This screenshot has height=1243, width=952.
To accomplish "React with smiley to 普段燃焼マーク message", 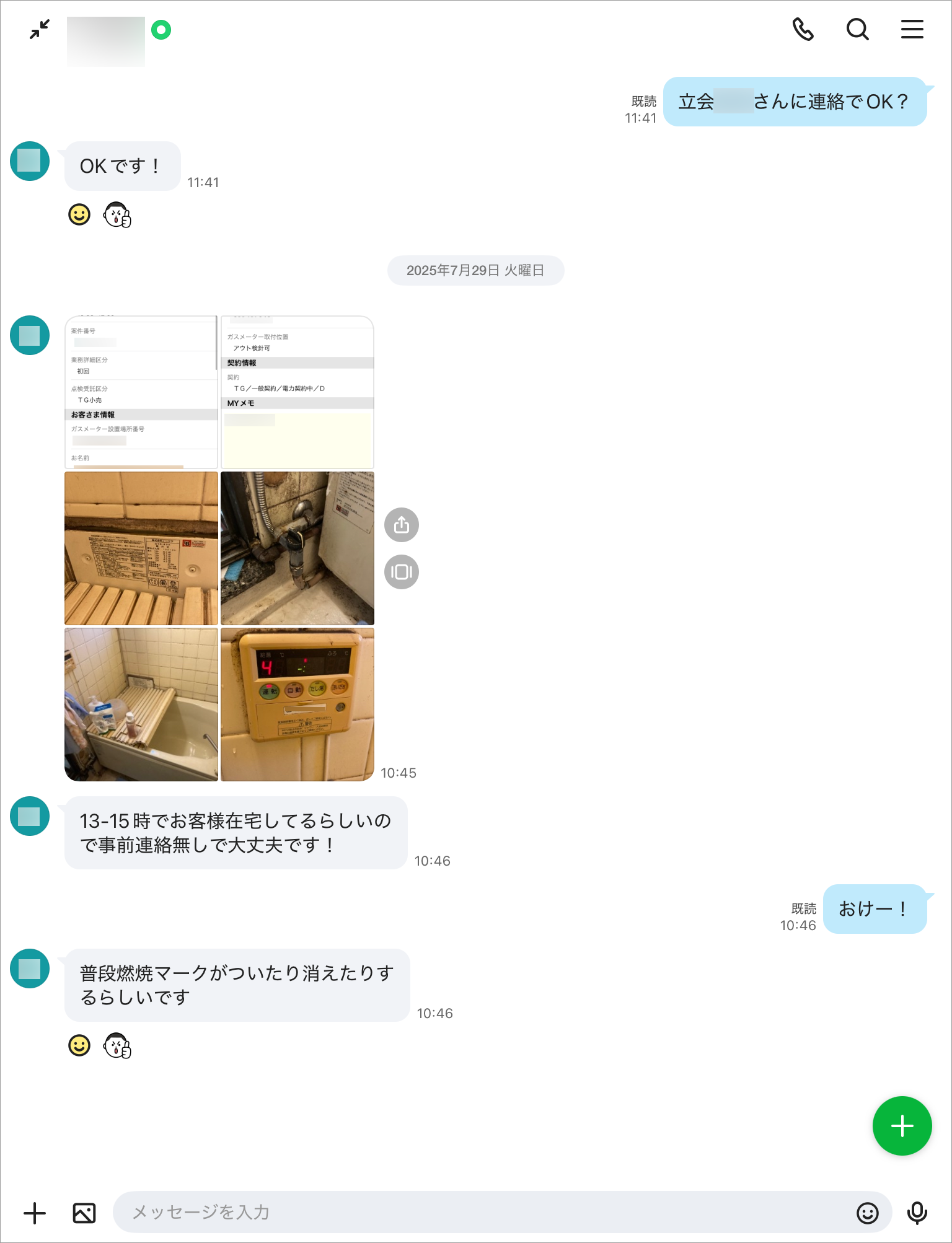I will (x=79, y=1045).
